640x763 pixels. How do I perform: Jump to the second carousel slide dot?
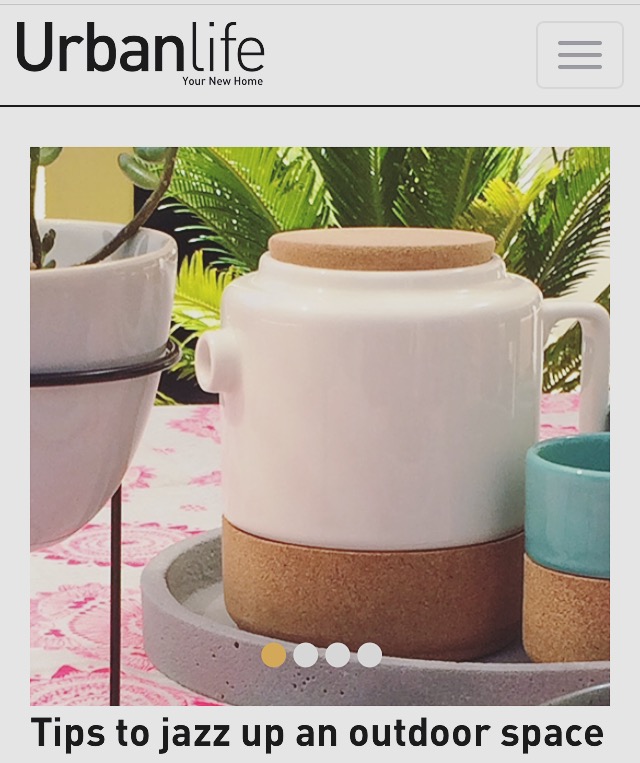pos(306,655)
